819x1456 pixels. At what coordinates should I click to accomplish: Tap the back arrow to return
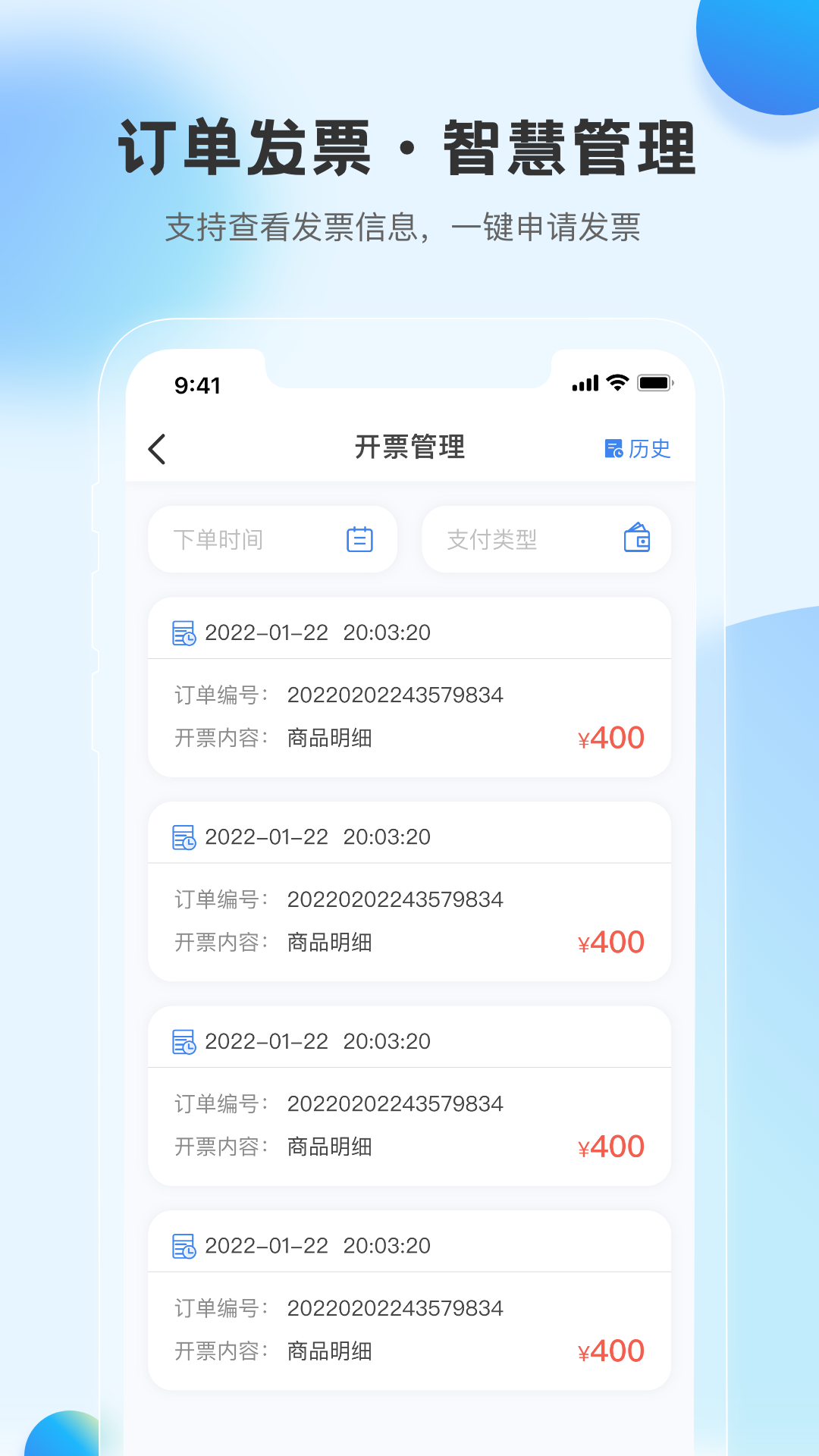point(157,449)
